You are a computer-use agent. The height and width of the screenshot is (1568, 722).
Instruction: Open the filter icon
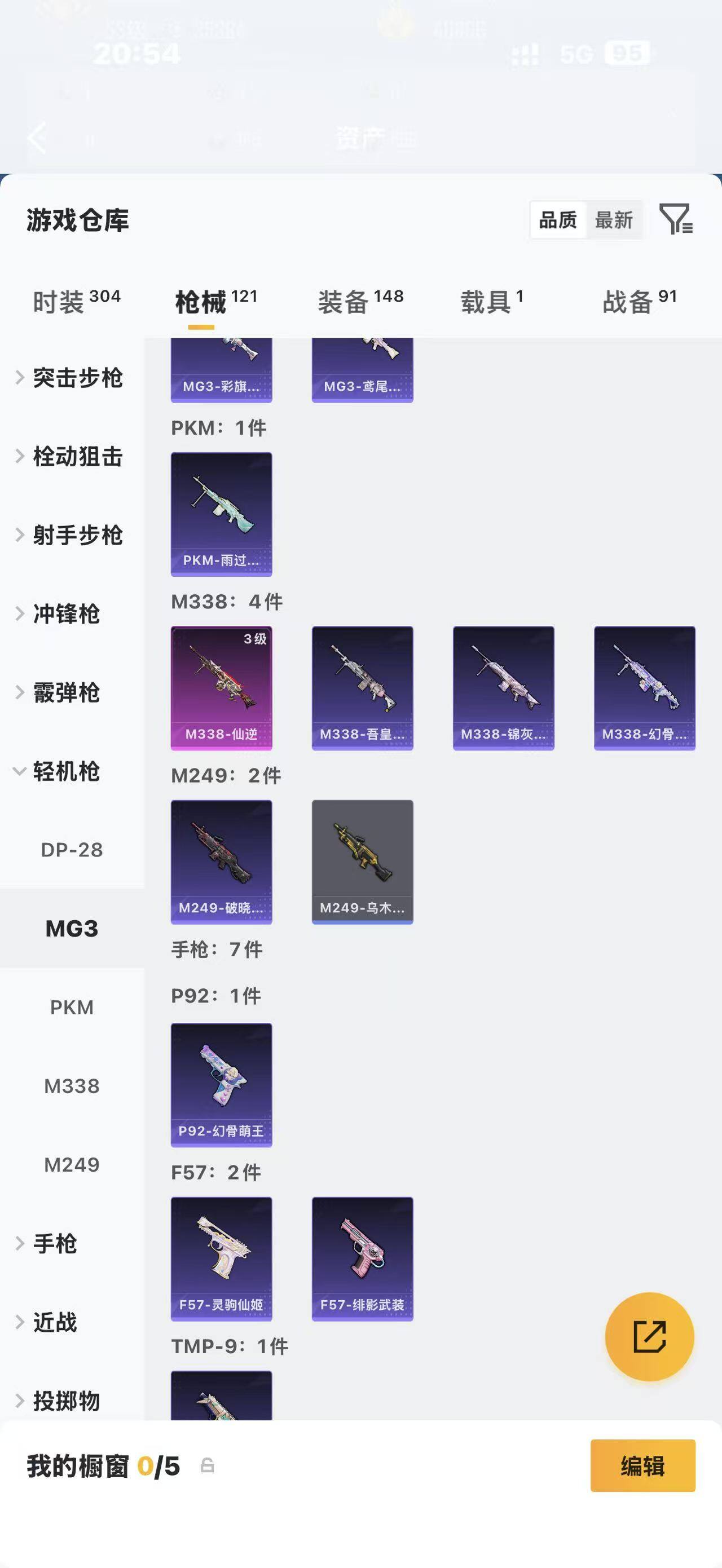tap(676, 219)
